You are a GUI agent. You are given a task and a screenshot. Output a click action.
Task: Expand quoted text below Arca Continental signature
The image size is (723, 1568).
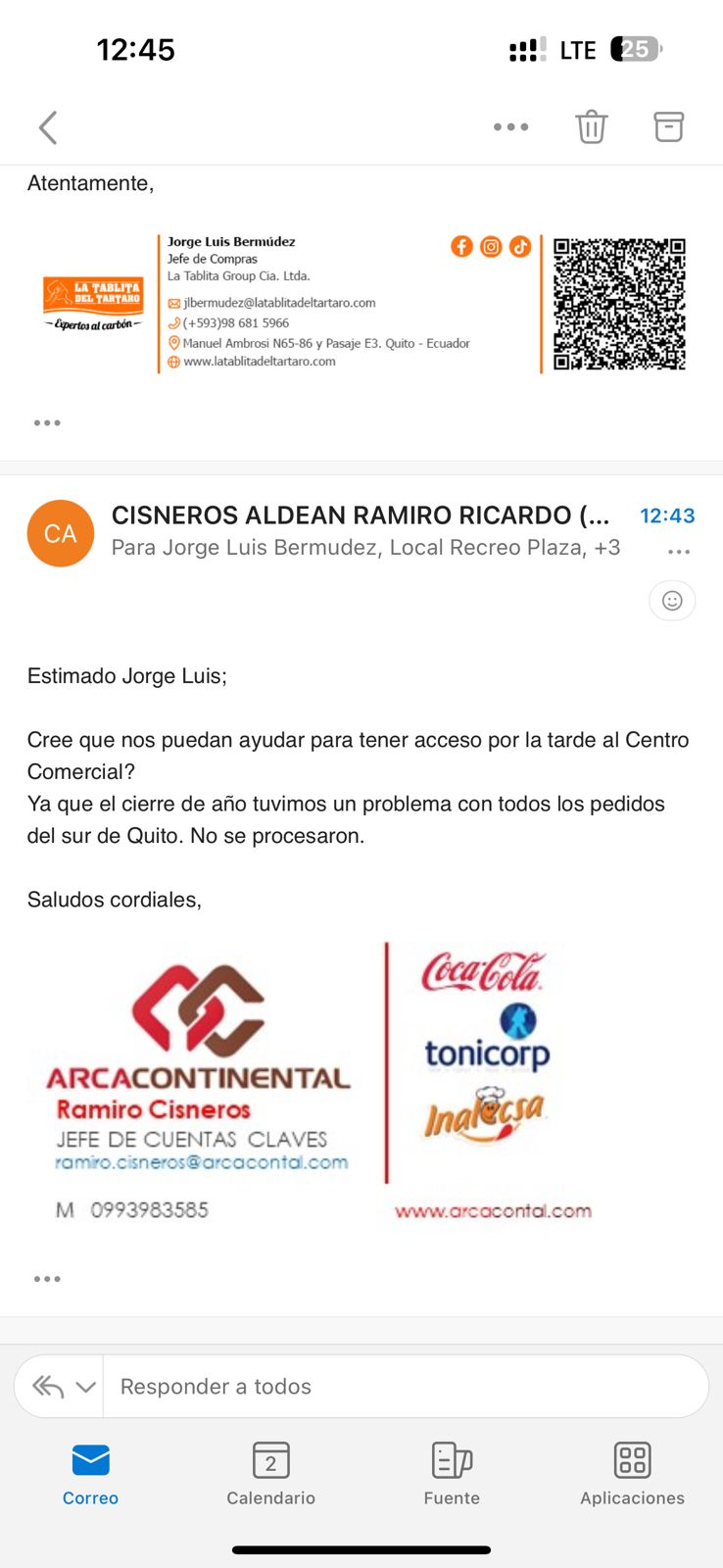[x=47, y=1279]
